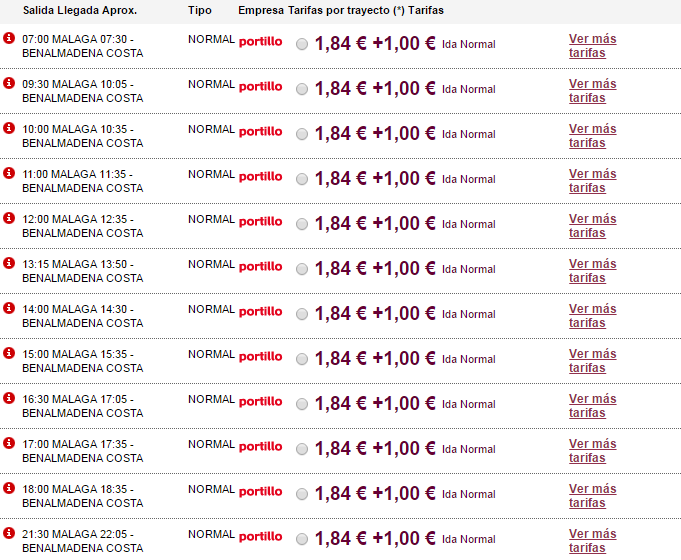The image size is (681, 560).
Task: Tap the info icon for 21:30 departure
Action: coord(10,533)
